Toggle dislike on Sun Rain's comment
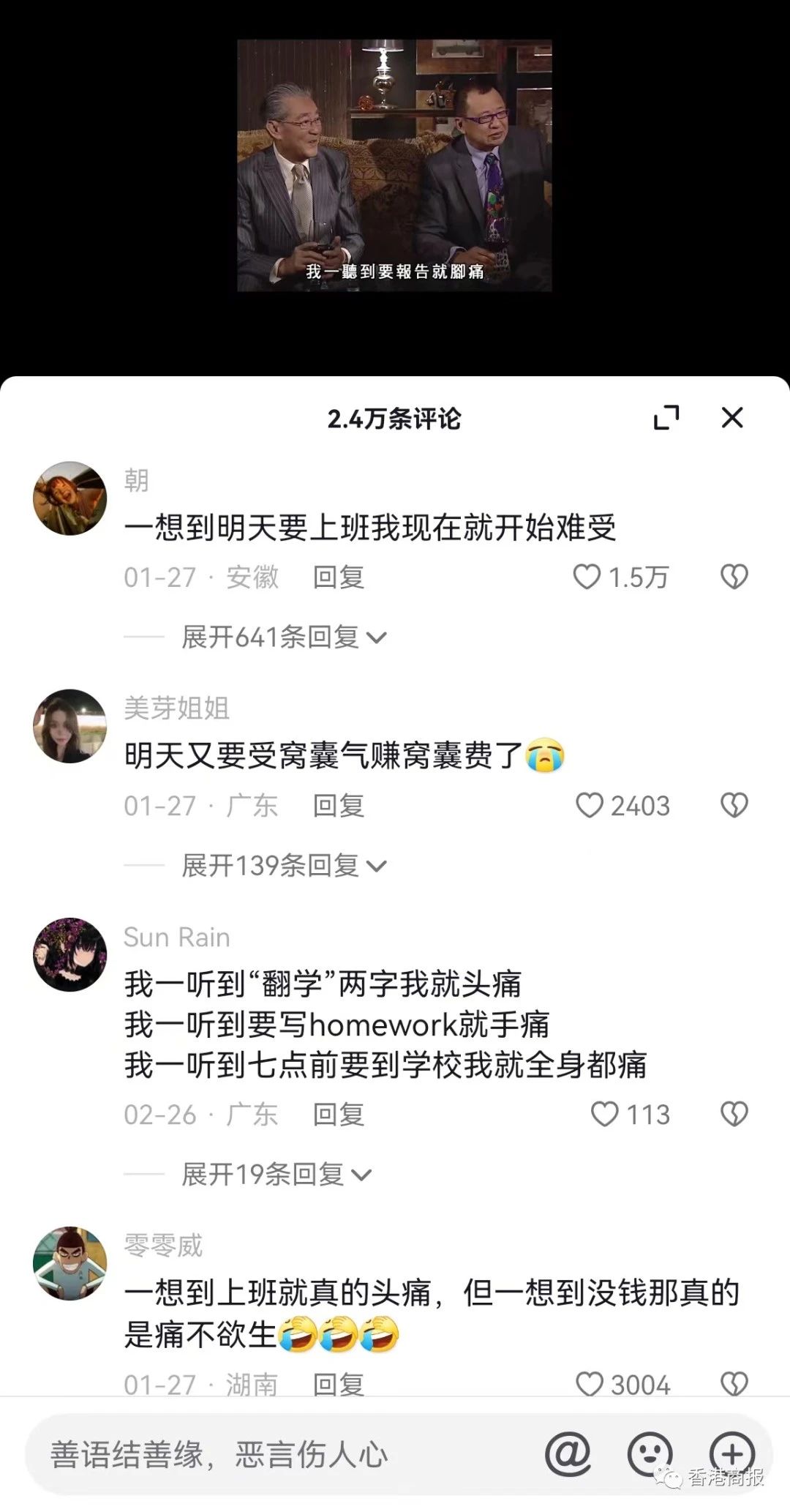 [732, 1115]
